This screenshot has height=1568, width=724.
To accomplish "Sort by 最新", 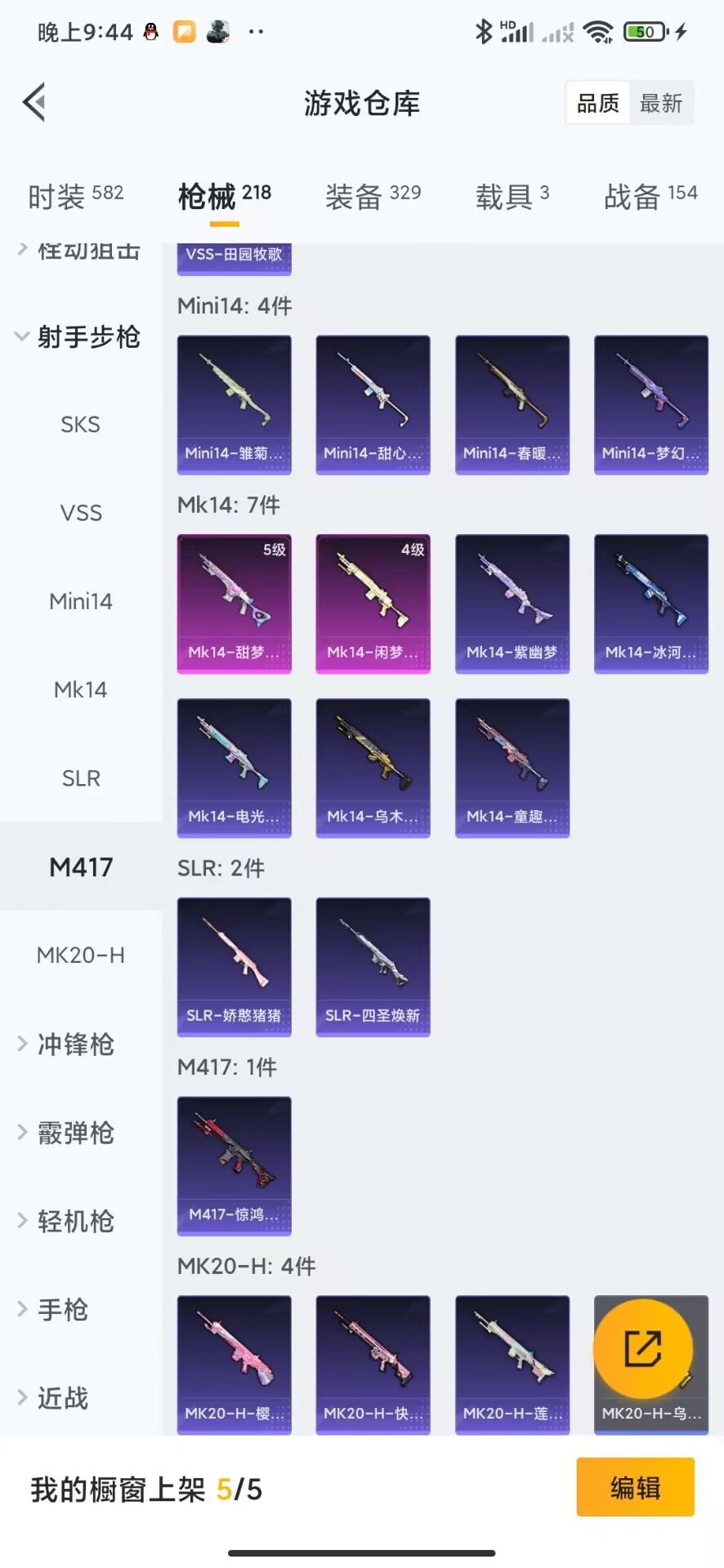I will [x=660, y=104].
